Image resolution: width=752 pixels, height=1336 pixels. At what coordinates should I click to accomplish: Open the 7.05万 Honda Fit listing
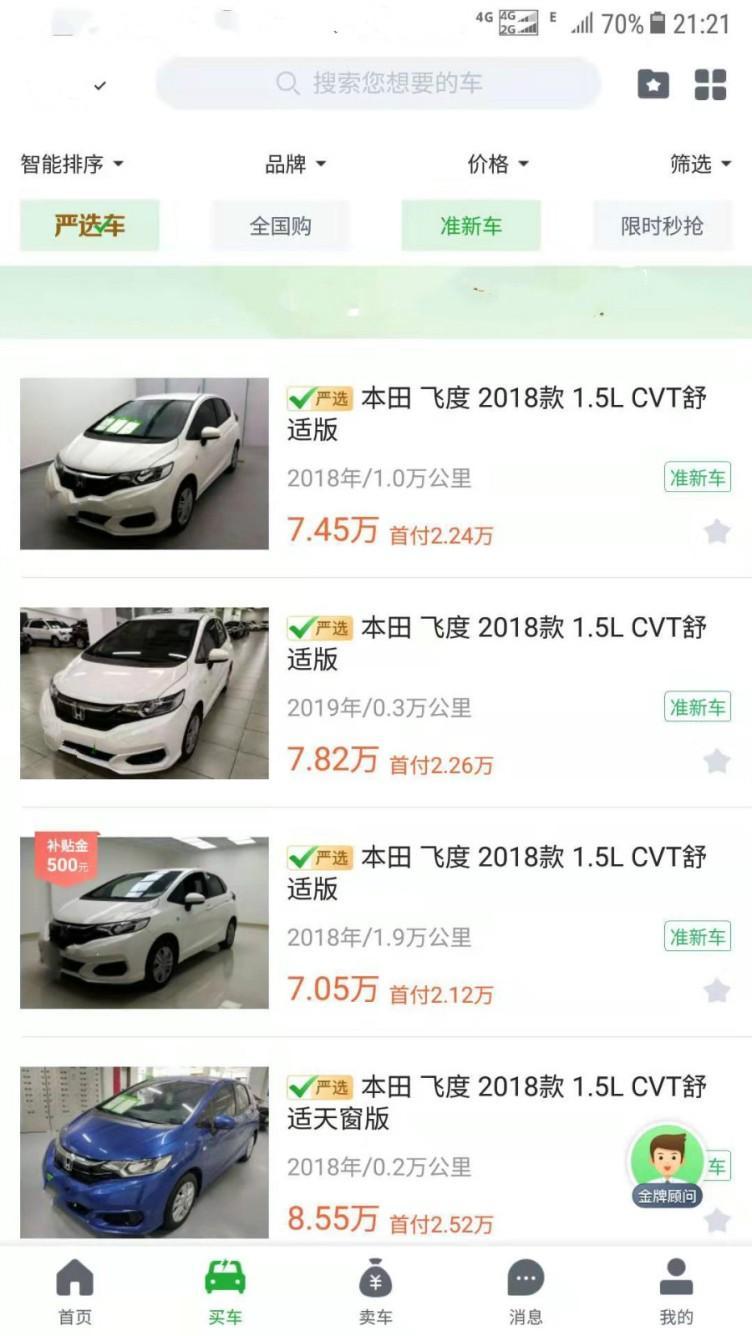pos(497,872)
